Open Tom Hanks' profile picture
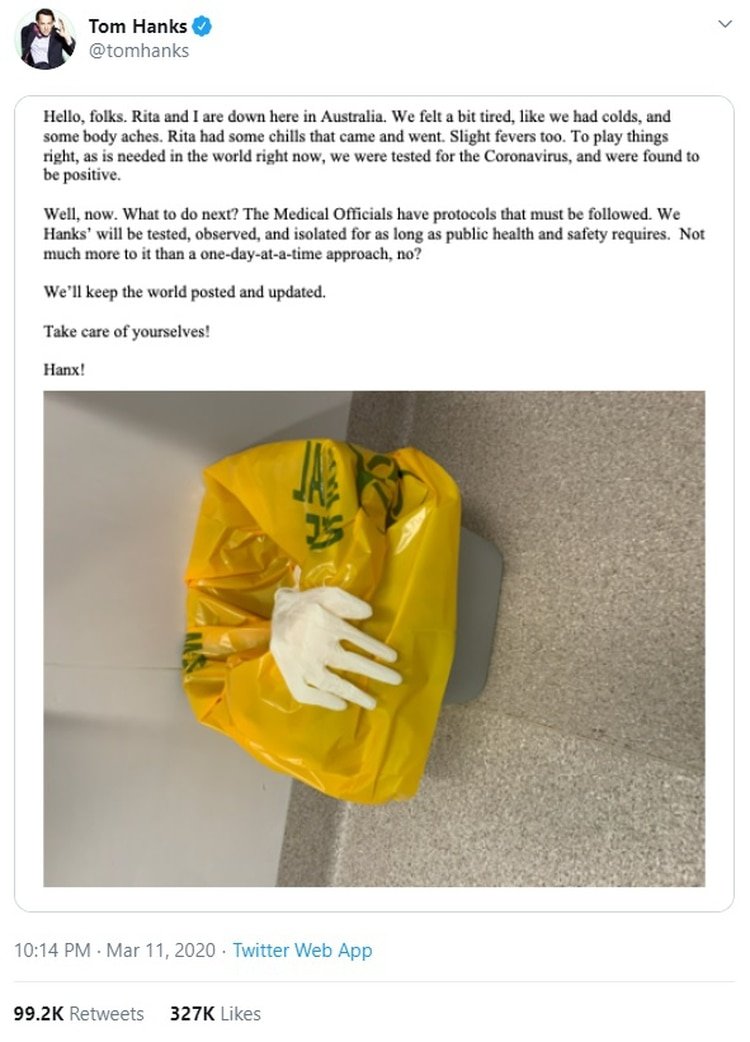The height and width of the screenshot is (1042, 750). [x=46, y=39]
